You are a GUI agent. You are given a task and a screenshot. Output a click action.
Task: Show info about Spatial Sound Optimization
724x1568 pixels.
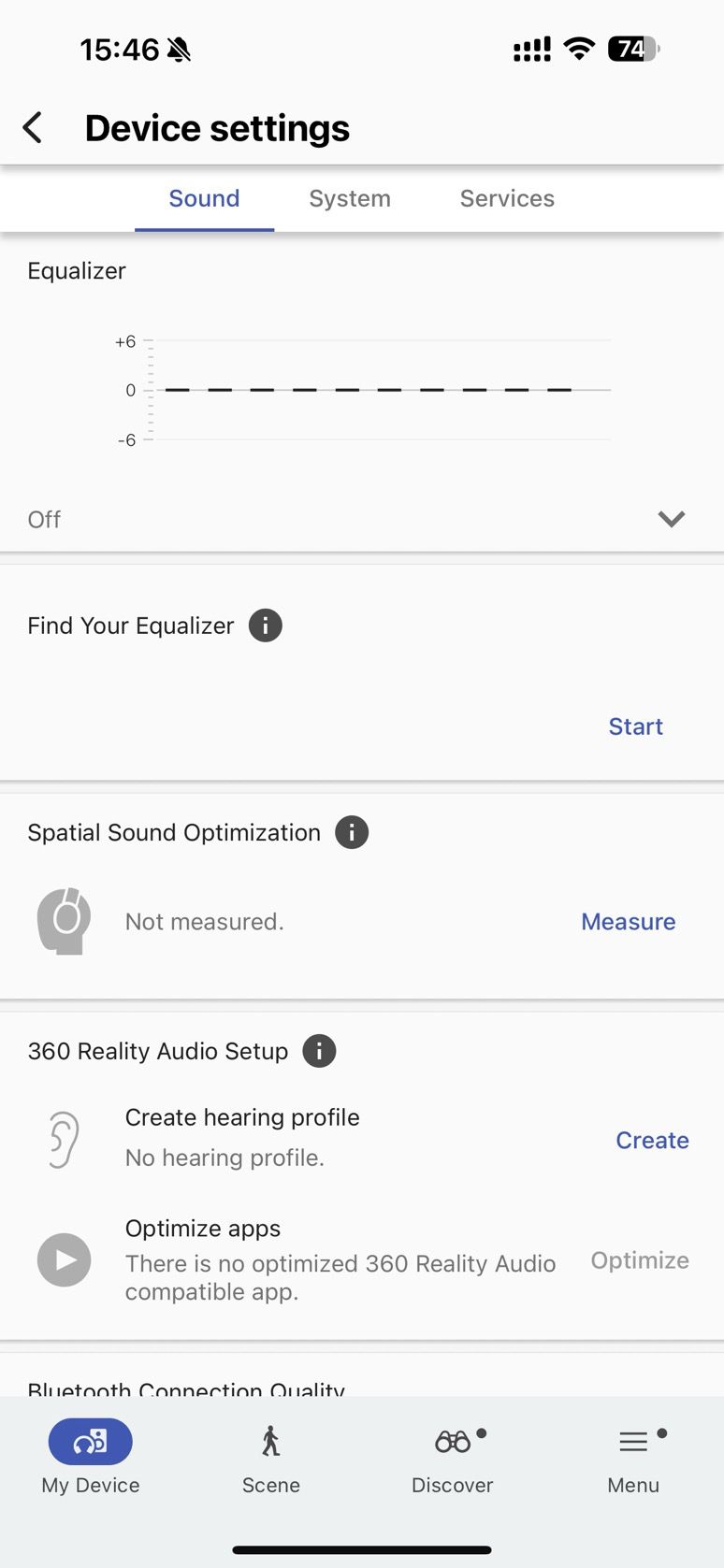[x=352, y=832]
